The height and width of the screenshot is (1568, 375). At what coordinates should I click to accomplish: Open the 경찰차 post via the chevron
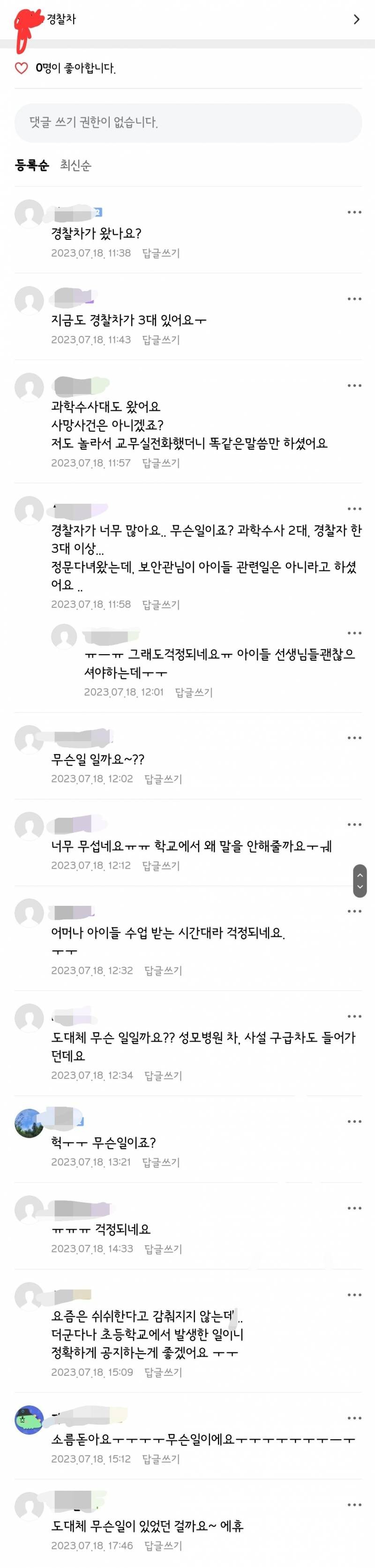point(357,20)
